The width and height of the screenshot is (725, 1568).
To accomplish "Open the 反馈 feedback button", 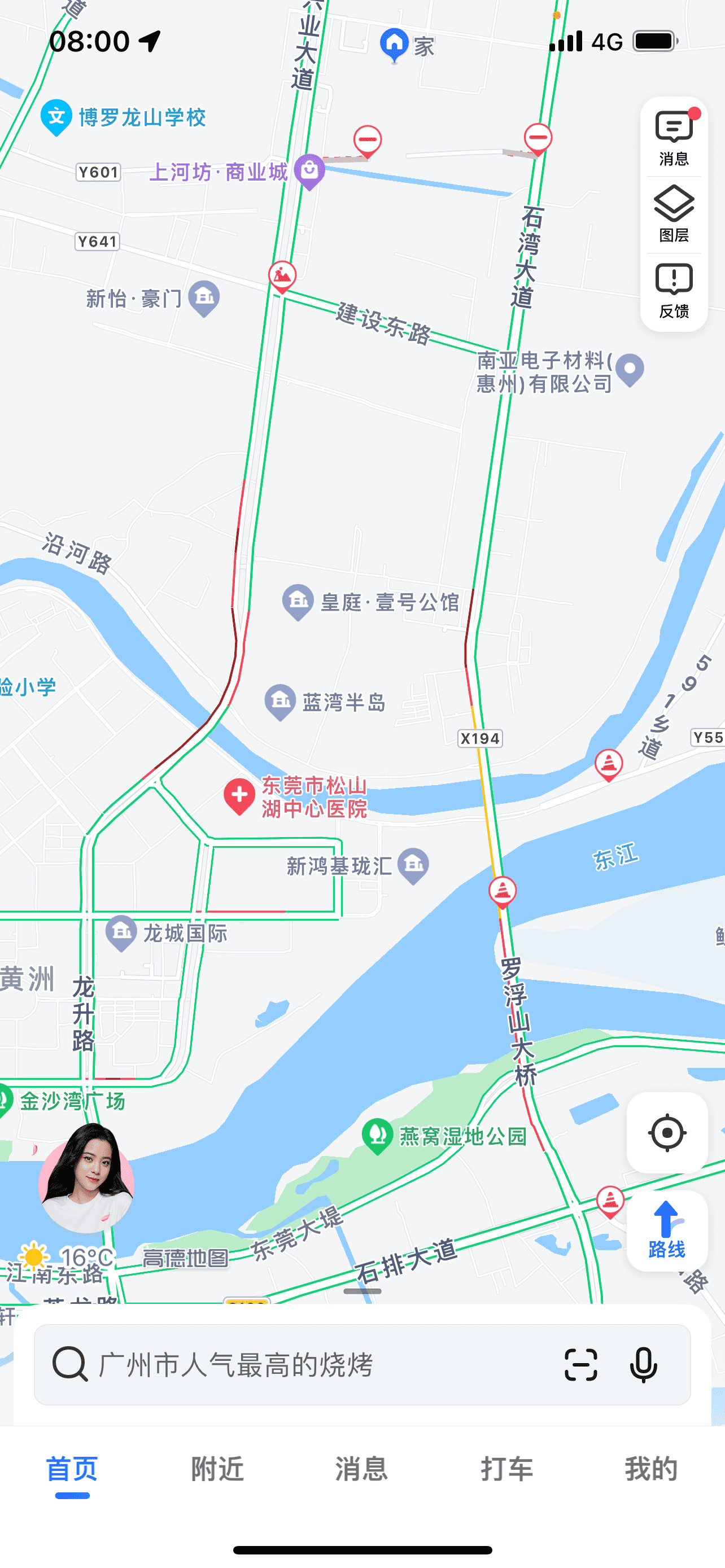I will pyautogui.click(x=673, y=290).
